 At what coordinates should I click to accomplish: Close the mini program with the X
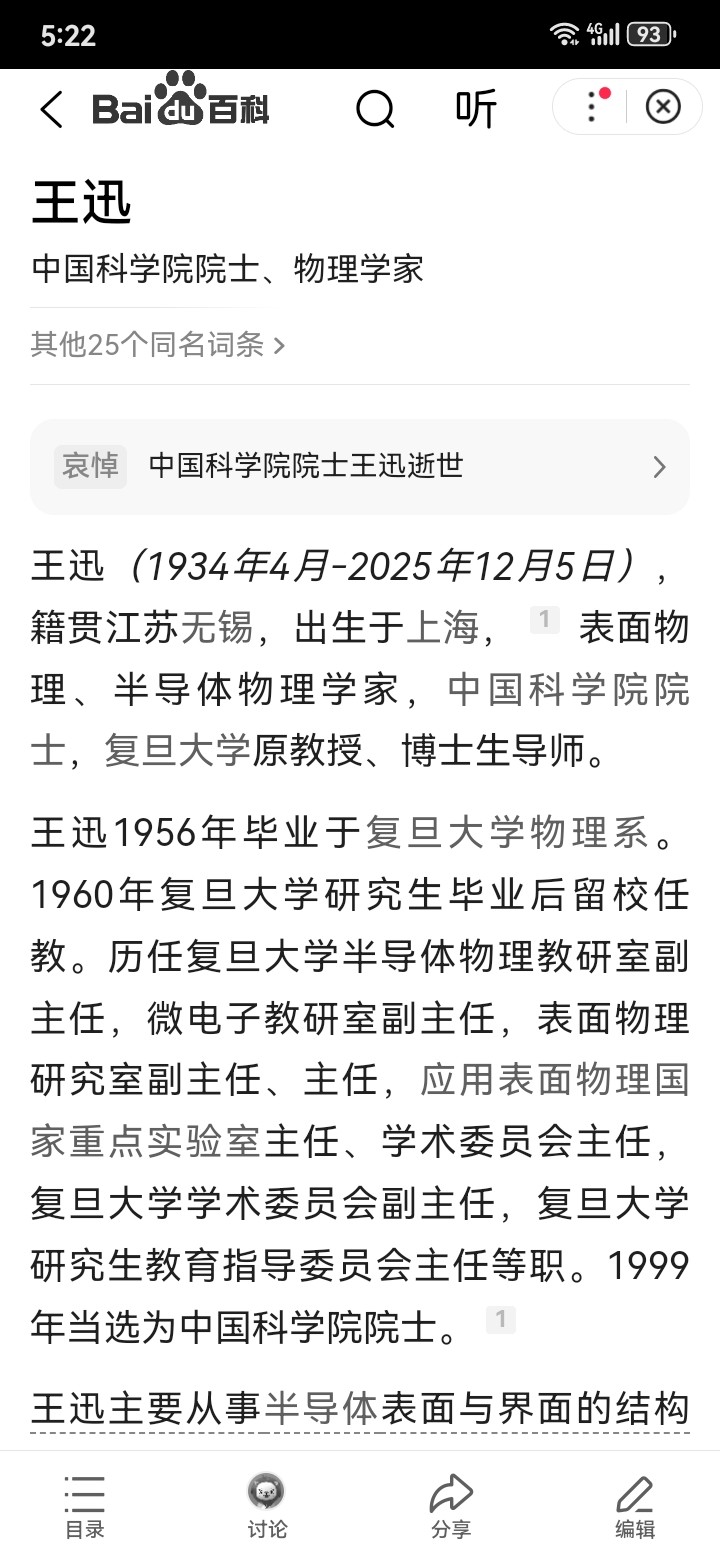[663, 107]
